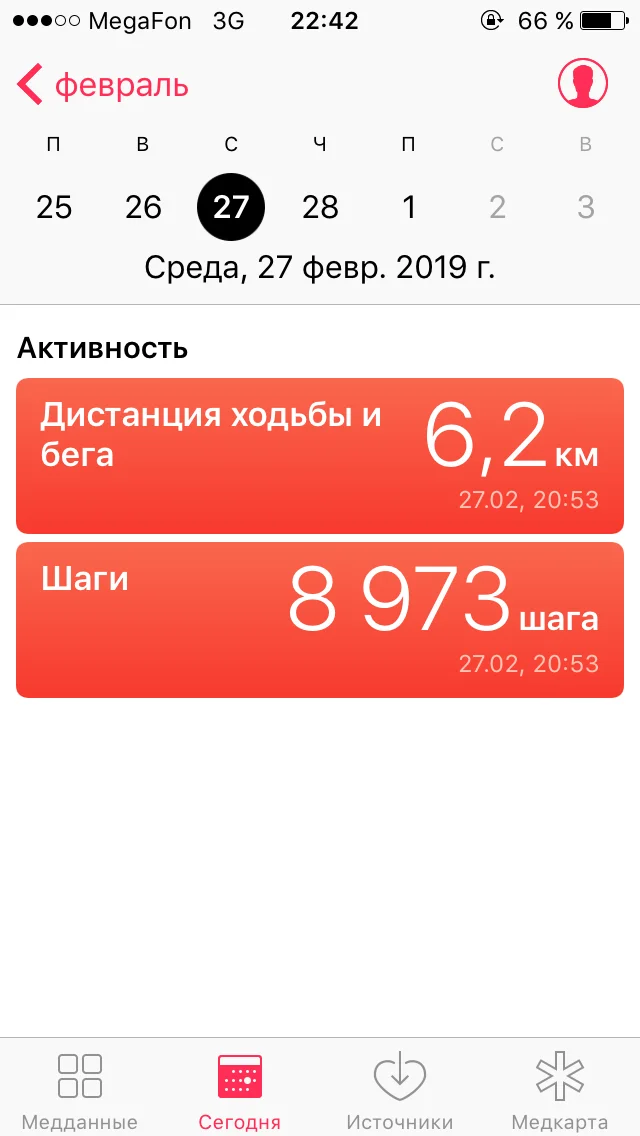The height and width of the screenshot is (1136, 640).
Task: Switch to the Медкарта tab
Action: pos(560,1088)
